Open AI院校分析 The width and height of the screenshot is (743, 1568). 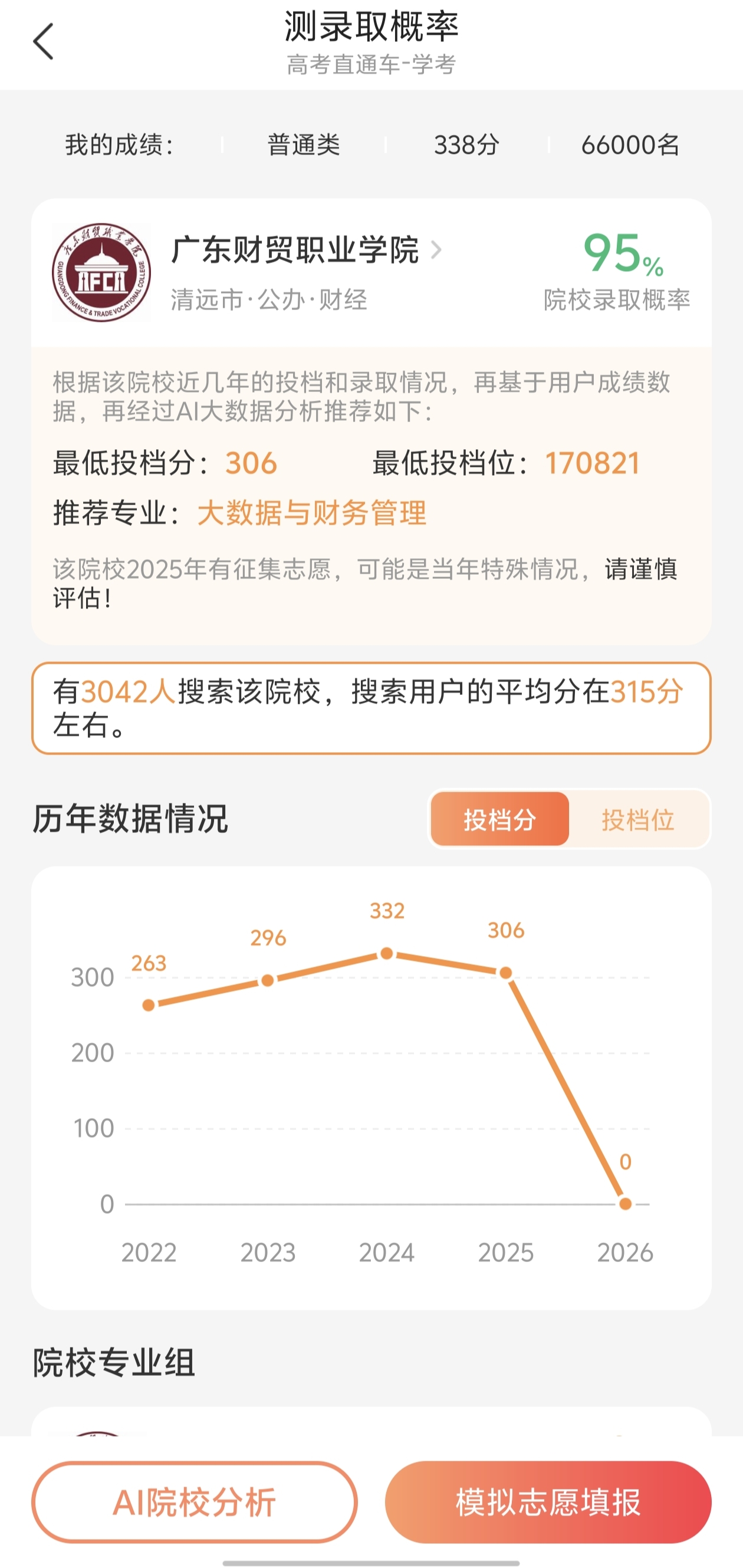pos(194,1501)
